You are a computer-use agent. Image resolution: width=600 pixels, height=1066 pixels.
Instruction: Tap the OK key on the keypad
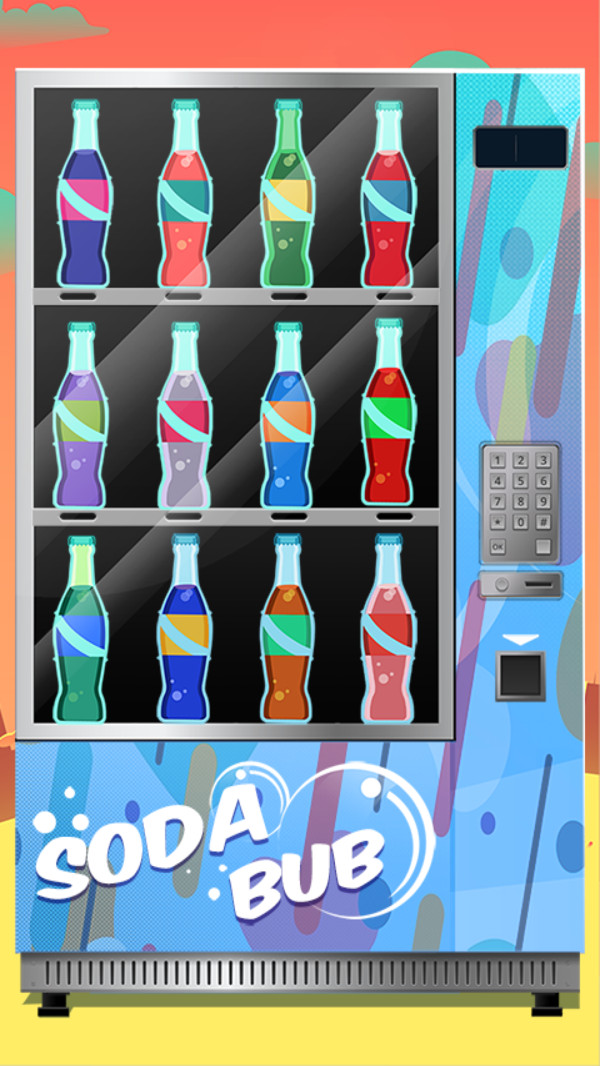tap(498, 546)
